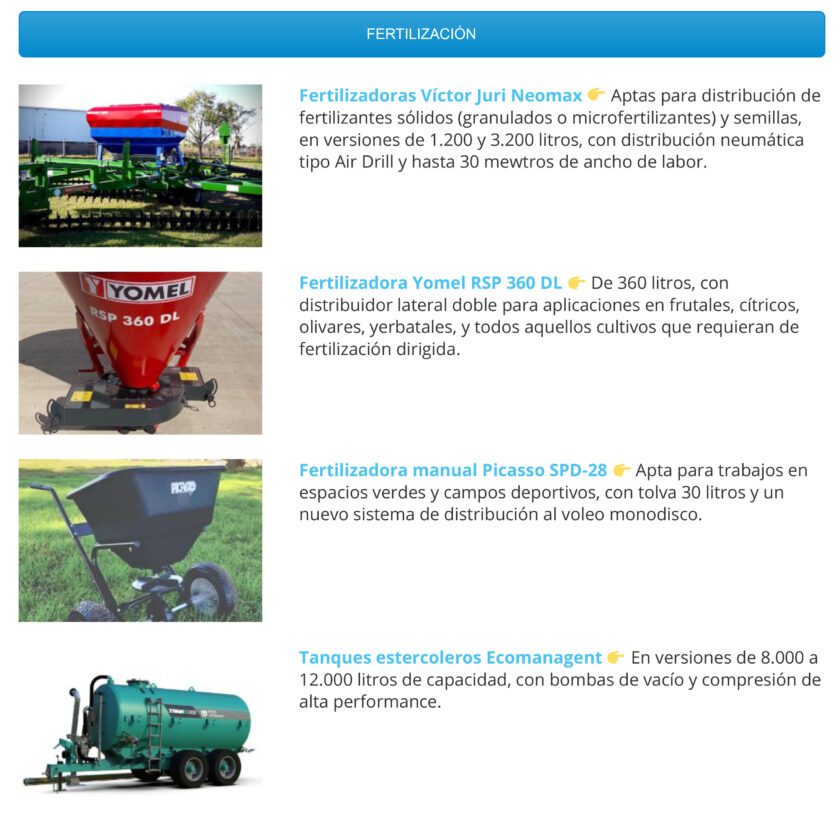This screenshot has width=840, height=824.
Task: View the Víctor Juri Neomax fertilizer photo
Action: point(140,166)
